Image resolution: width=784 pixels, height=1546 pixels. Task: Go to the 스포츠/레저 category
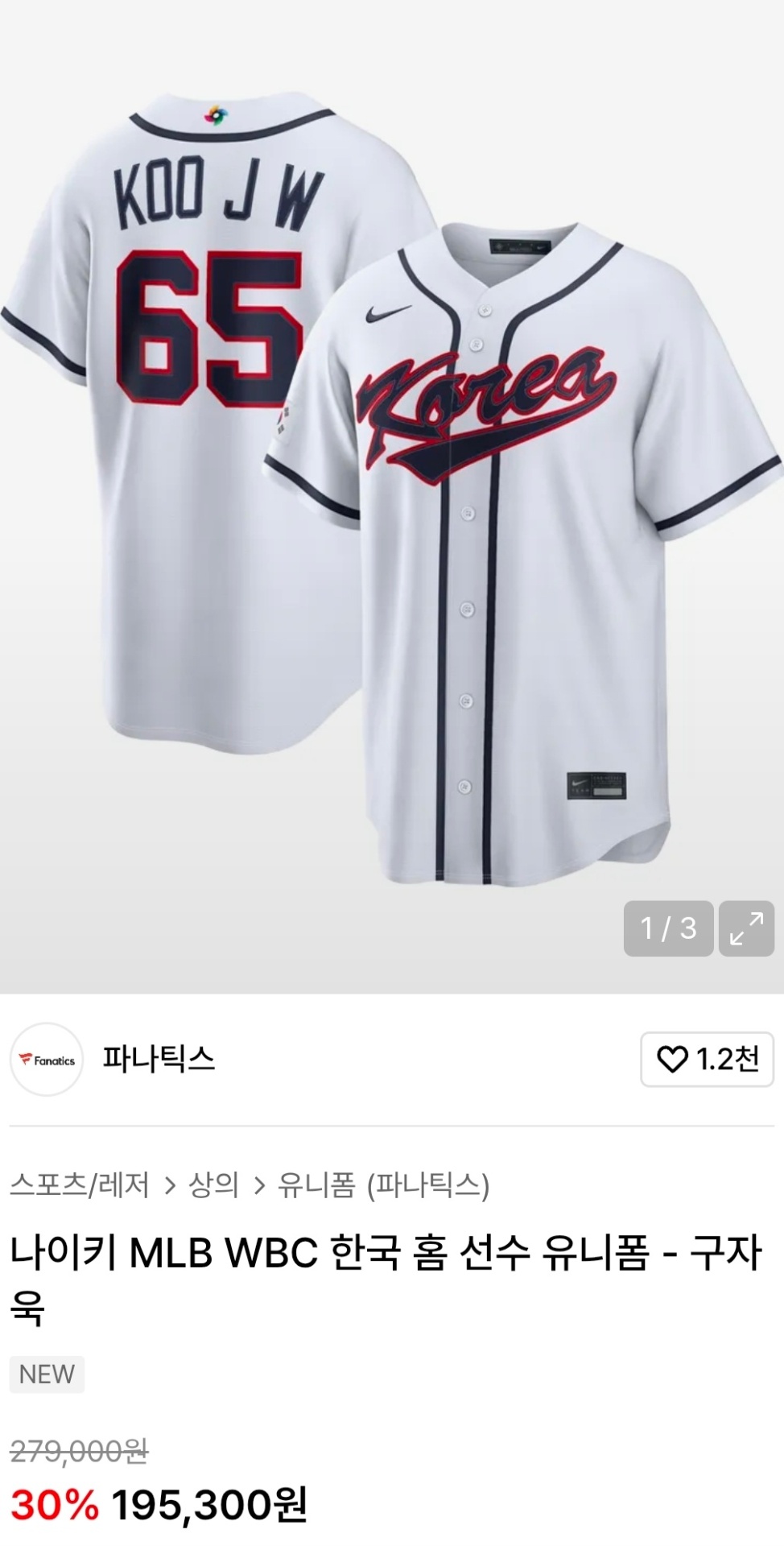pyautogui.click(x=80, y=1185)
